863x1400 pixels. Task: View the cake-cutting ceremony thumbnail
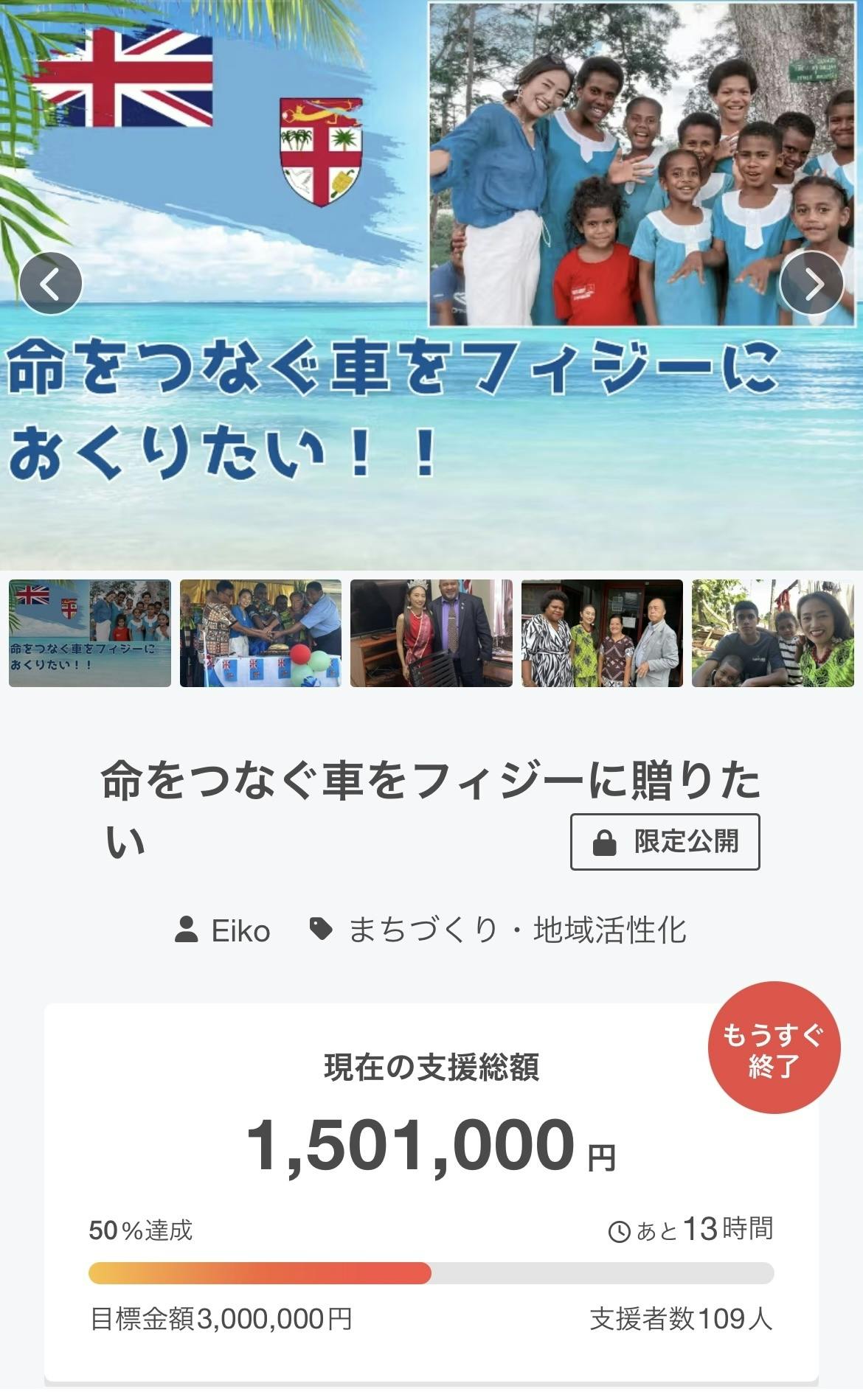tap(260, 633)
